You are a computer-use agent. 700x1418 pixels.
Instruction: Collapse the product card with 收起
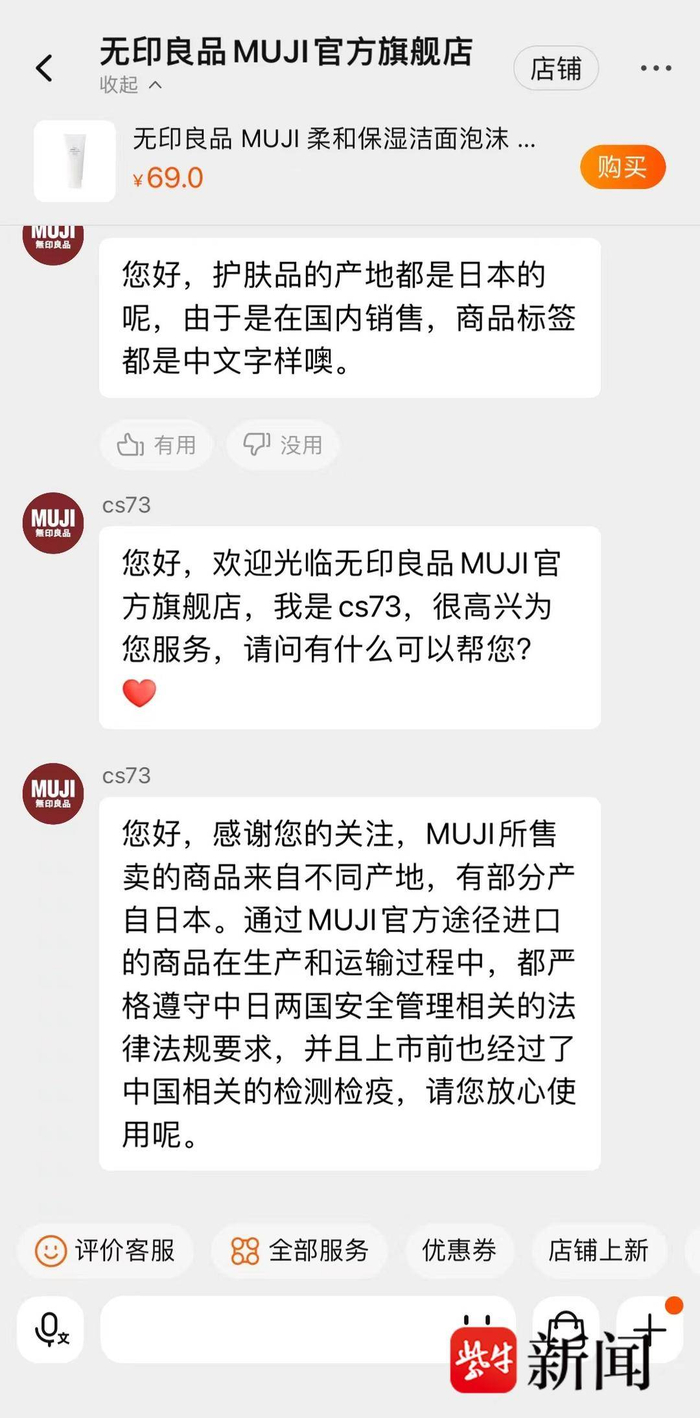click(130, 85)
